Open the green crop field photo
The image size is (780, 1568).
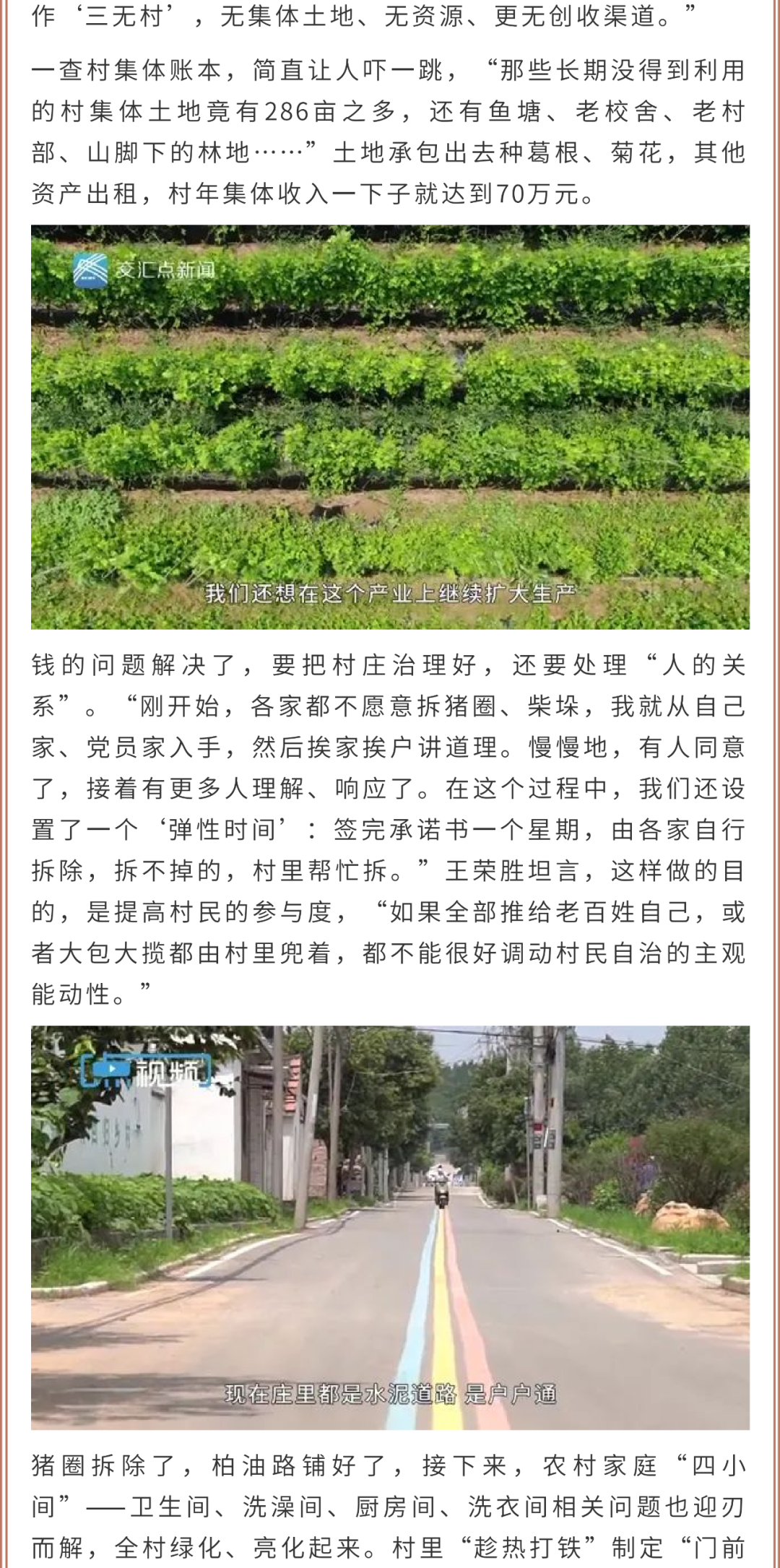(390, 426)
